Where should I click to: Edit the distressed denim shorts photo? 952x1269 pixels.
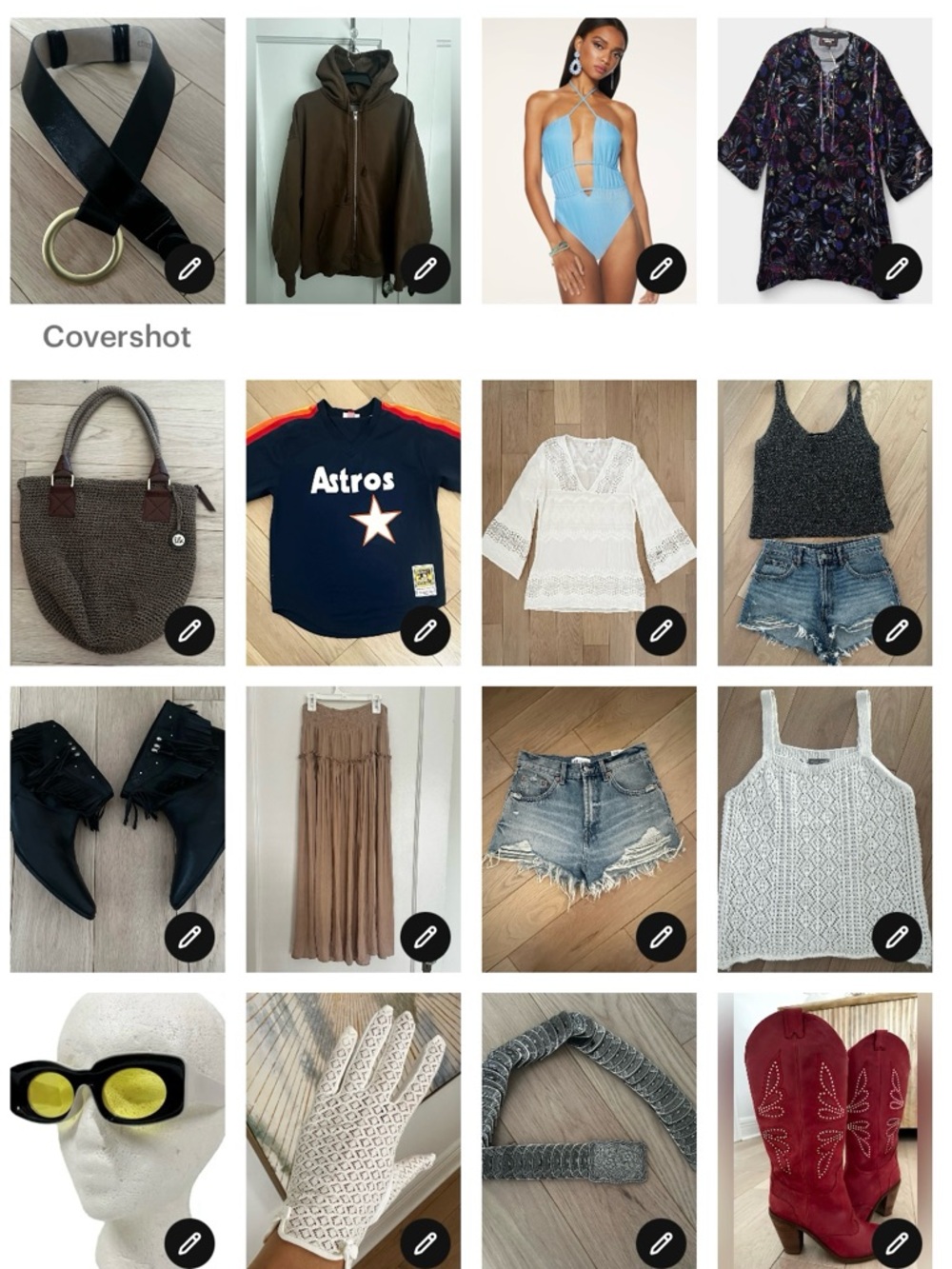(x=661, y=937)
